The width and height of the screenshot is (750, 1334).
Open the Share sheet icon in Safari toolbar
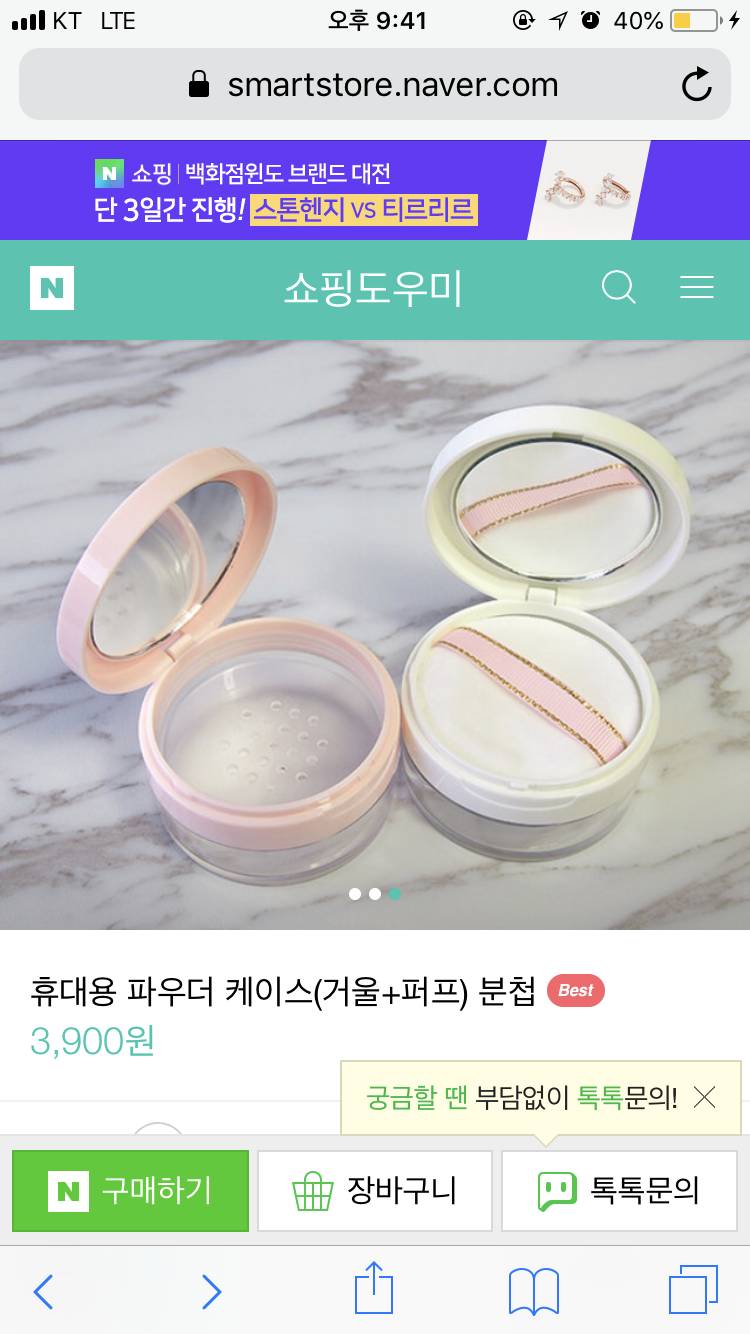374,1292
